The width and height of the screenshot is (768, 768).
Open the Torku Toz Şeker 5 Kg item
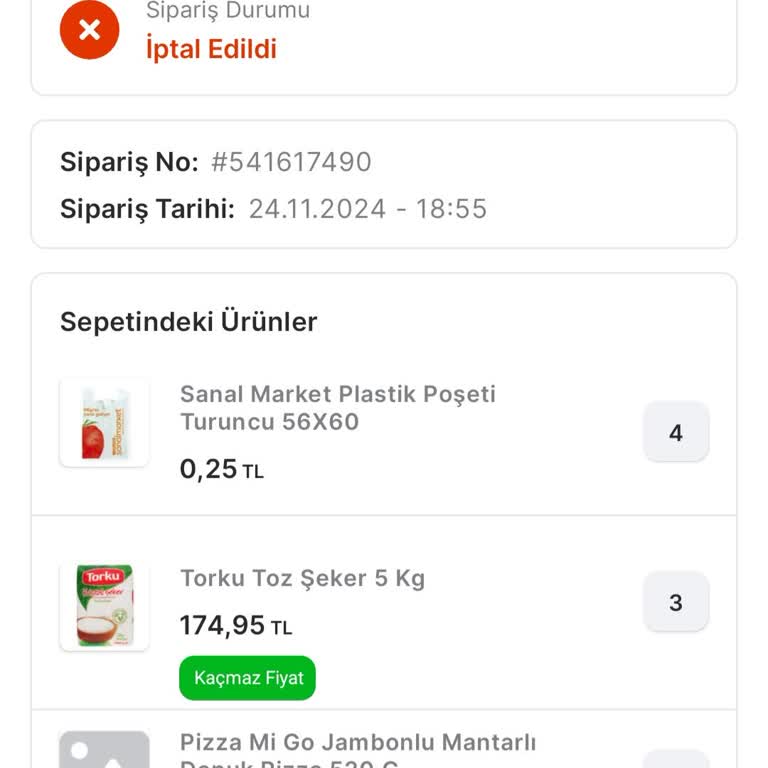(x=302, y=579)
